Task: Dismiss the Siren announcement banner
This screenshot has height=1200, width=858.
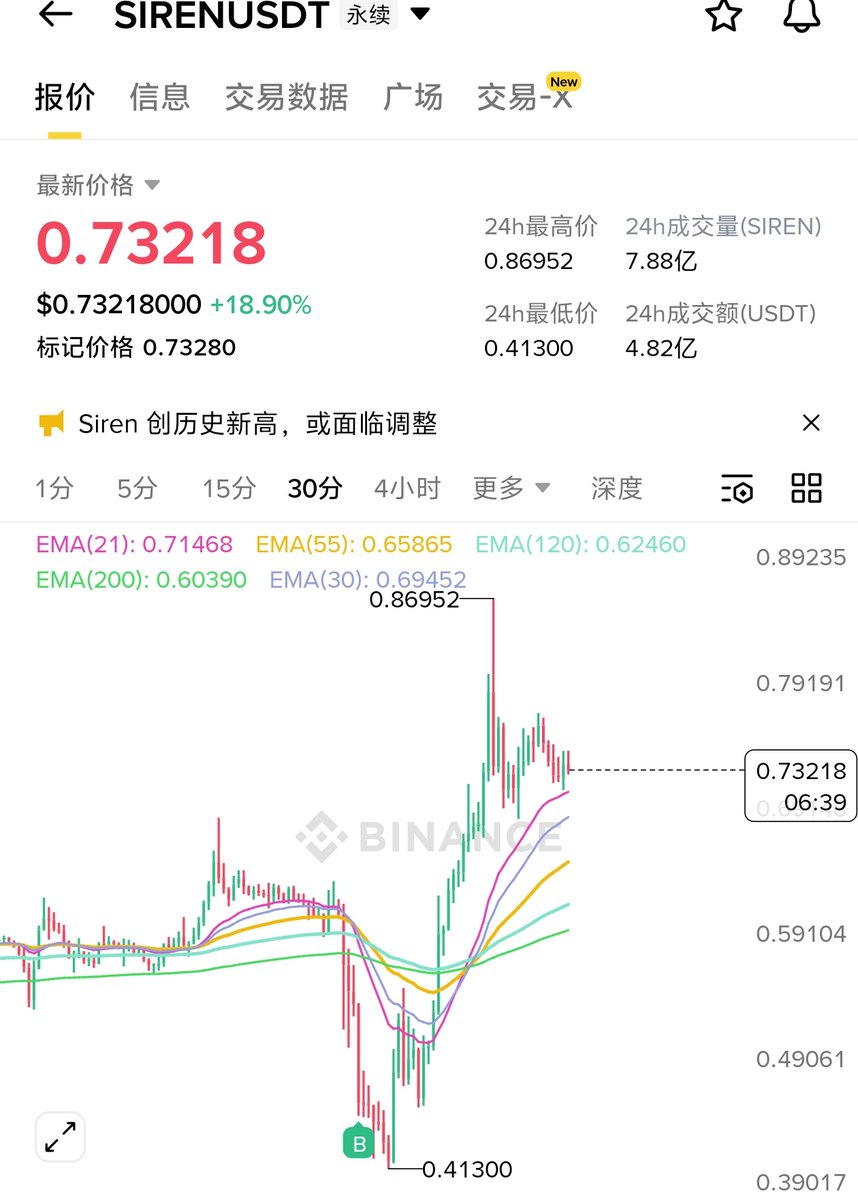Action: (811, 423)
